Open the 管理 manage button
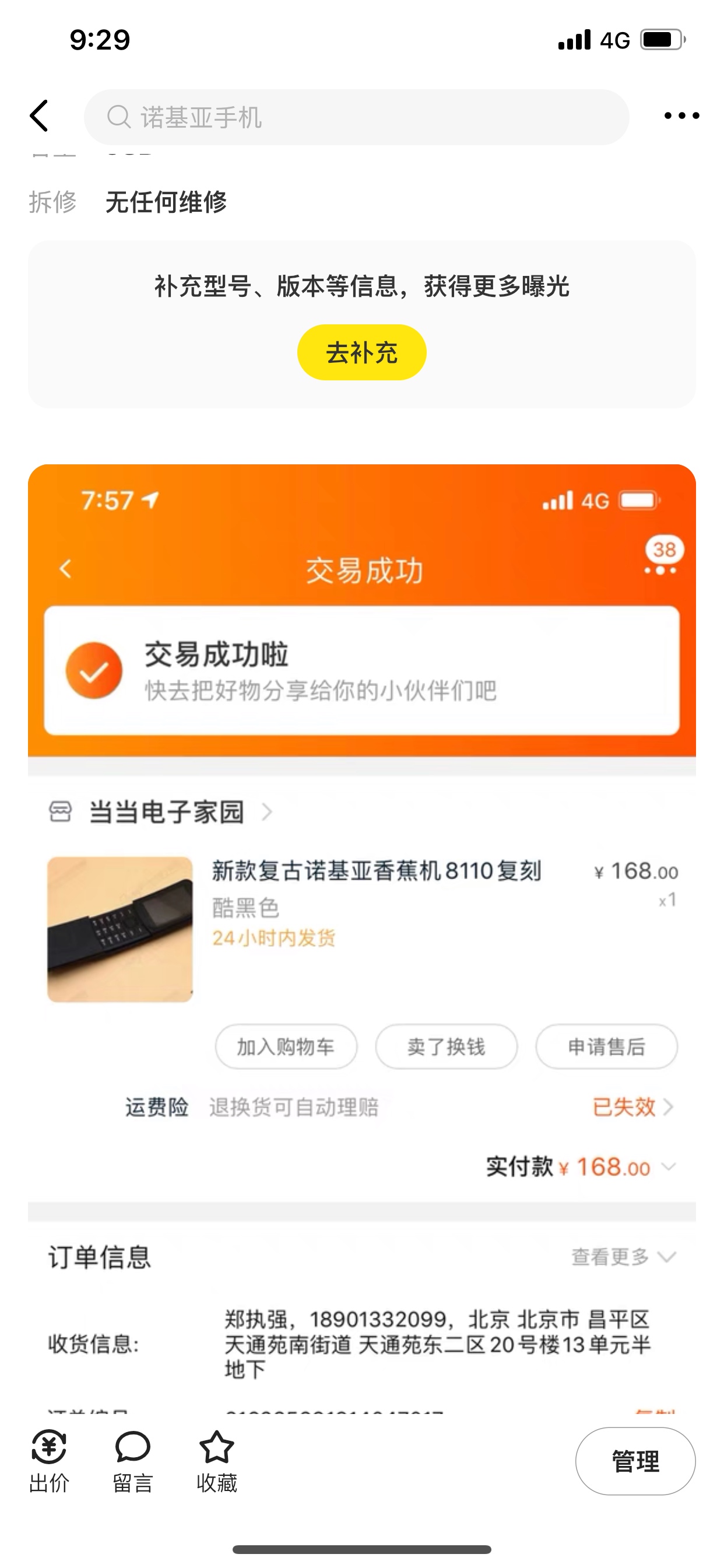Image resolution: width=724 pixels, height=1568 pixels. coord(635,1461)
